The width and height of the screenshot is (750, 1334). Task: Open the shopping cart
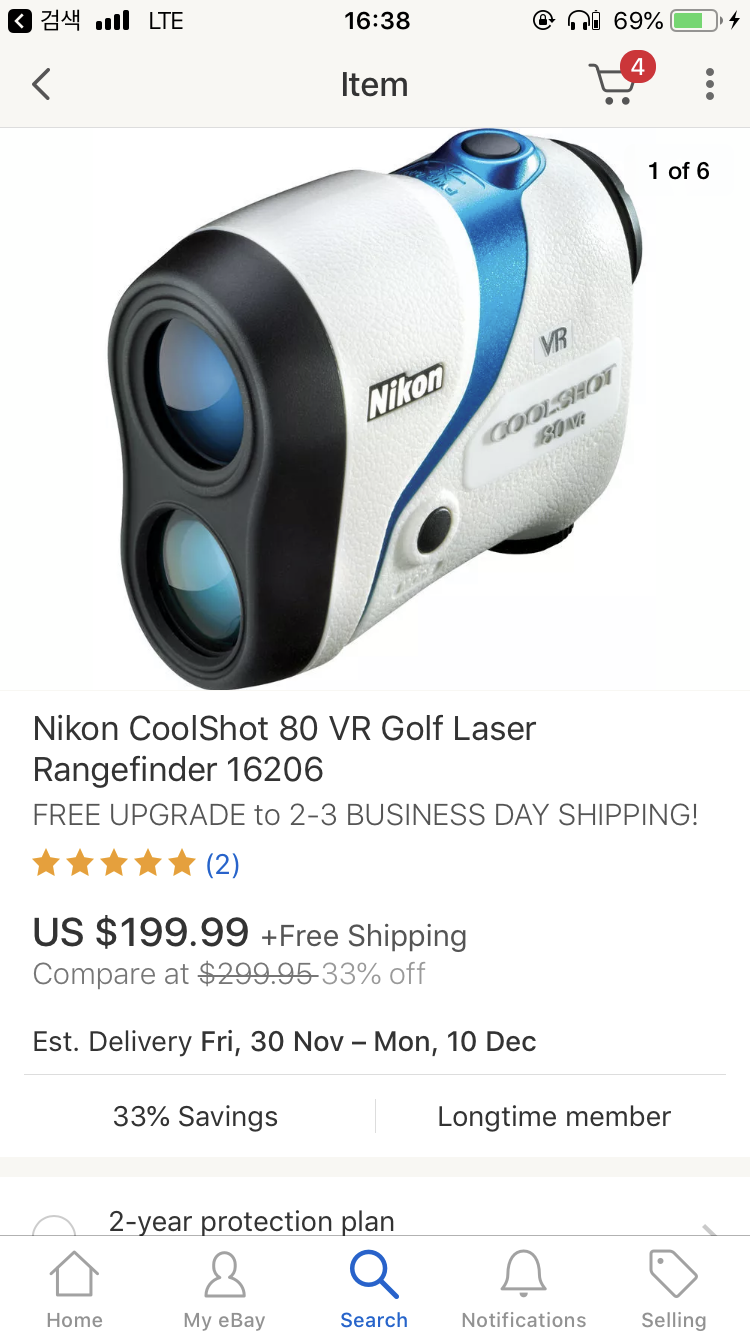614,83
